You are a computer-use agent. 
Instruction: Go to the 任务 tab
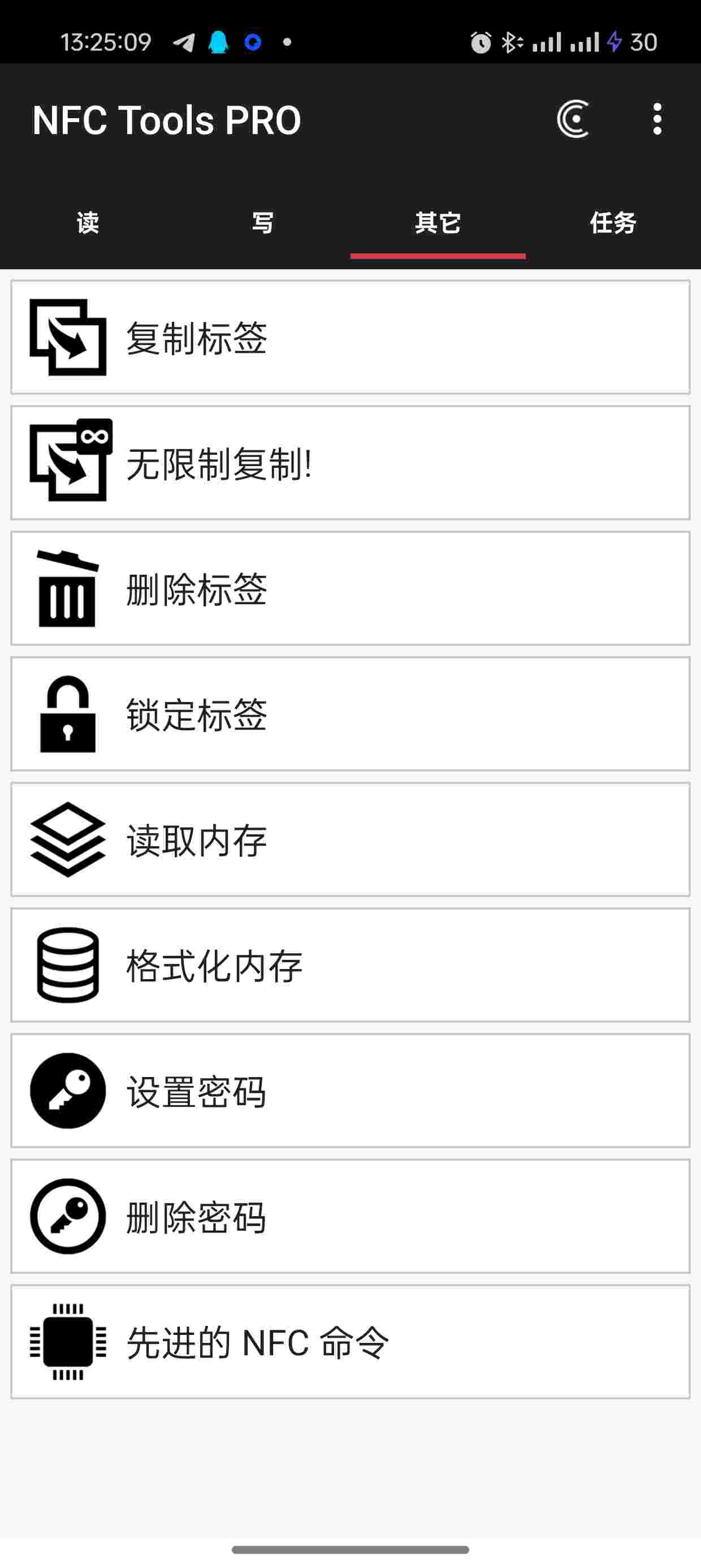(x=613, y=223)
